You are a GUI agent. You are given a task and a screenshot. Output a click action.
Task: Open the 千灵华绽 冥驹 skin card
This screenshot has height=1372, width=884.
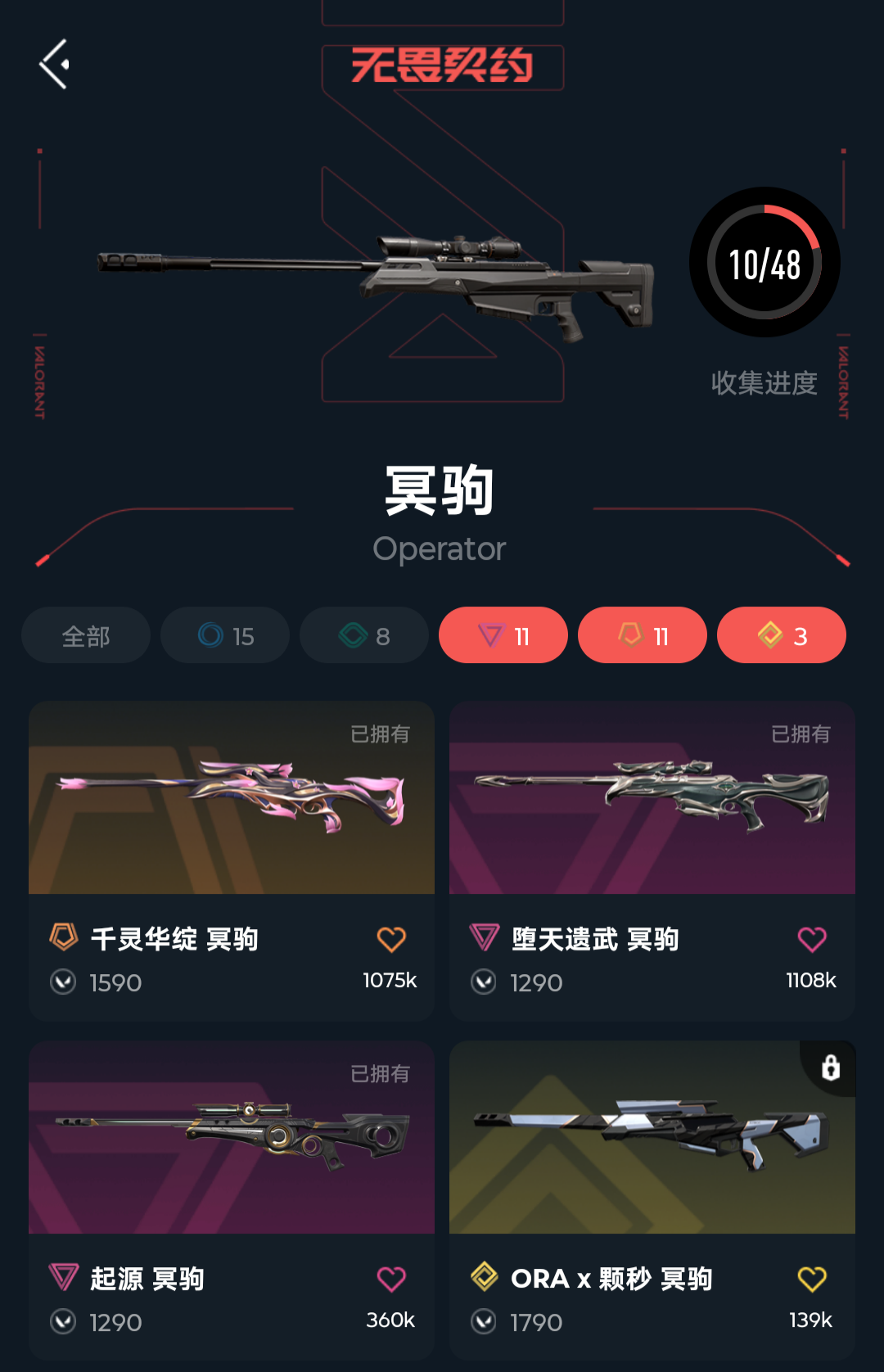coord(232,860)
